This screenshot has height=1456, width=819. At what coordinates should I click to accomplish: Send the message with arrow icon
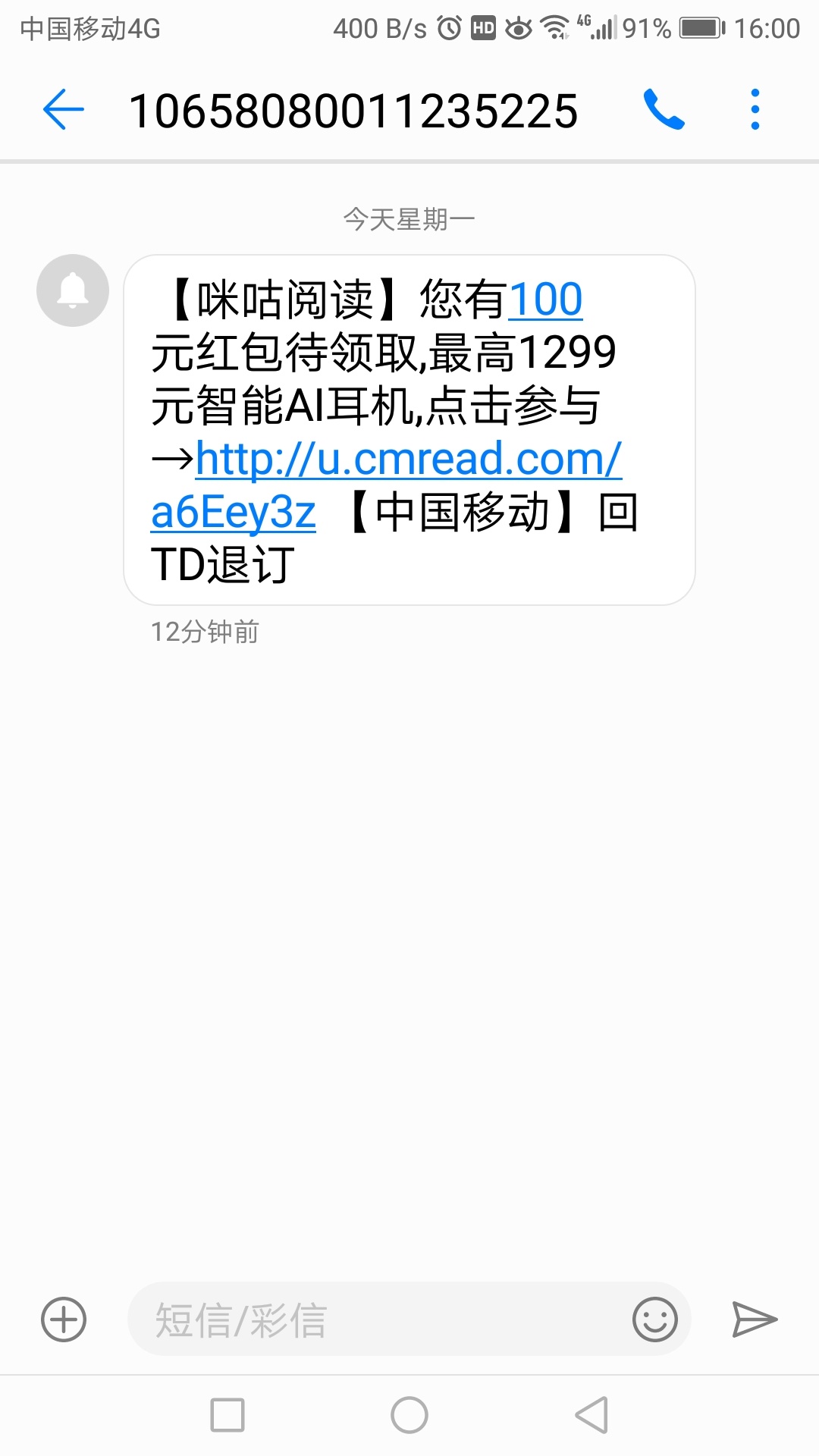[x=755, y=1319]
